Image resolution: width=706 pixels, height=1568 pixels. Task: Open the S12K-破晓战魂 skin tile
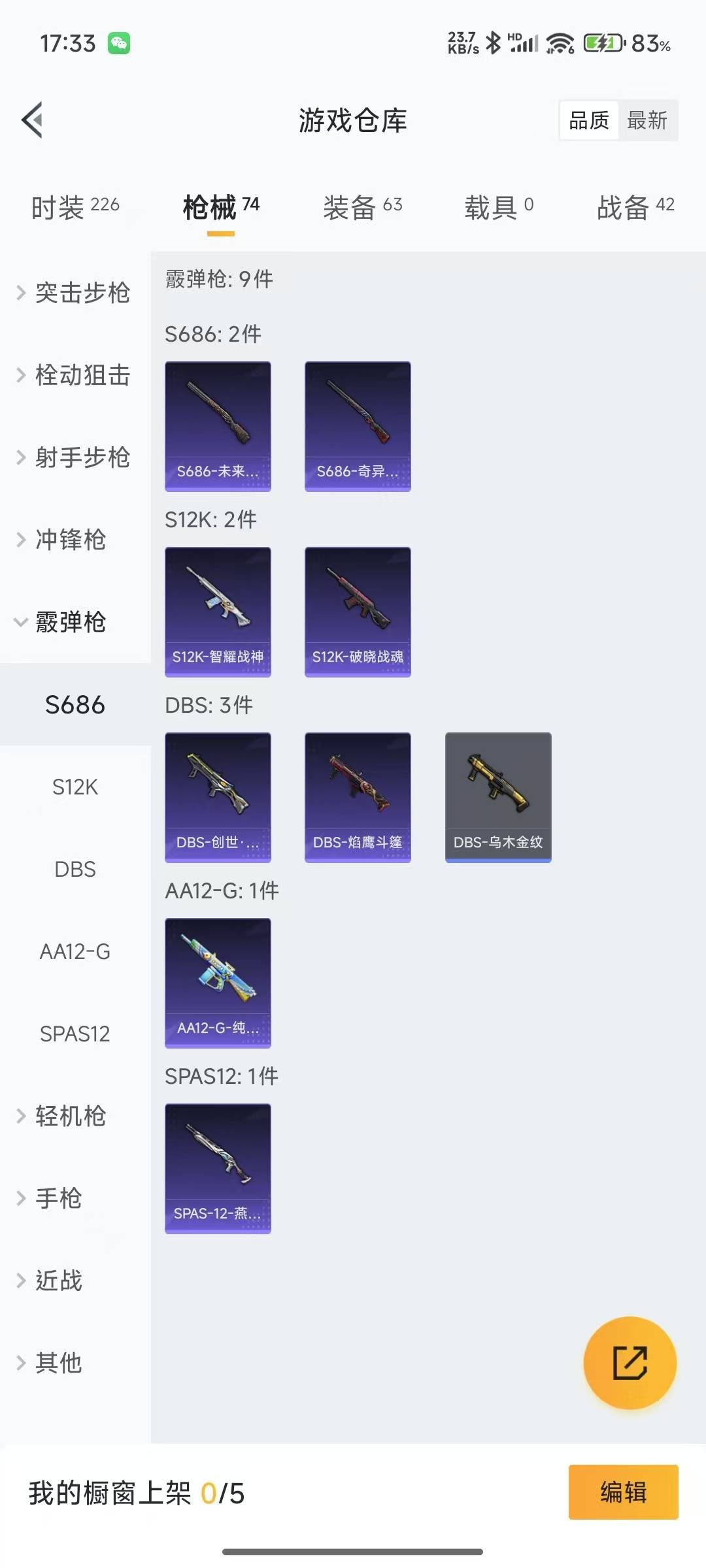coord(358,612)
